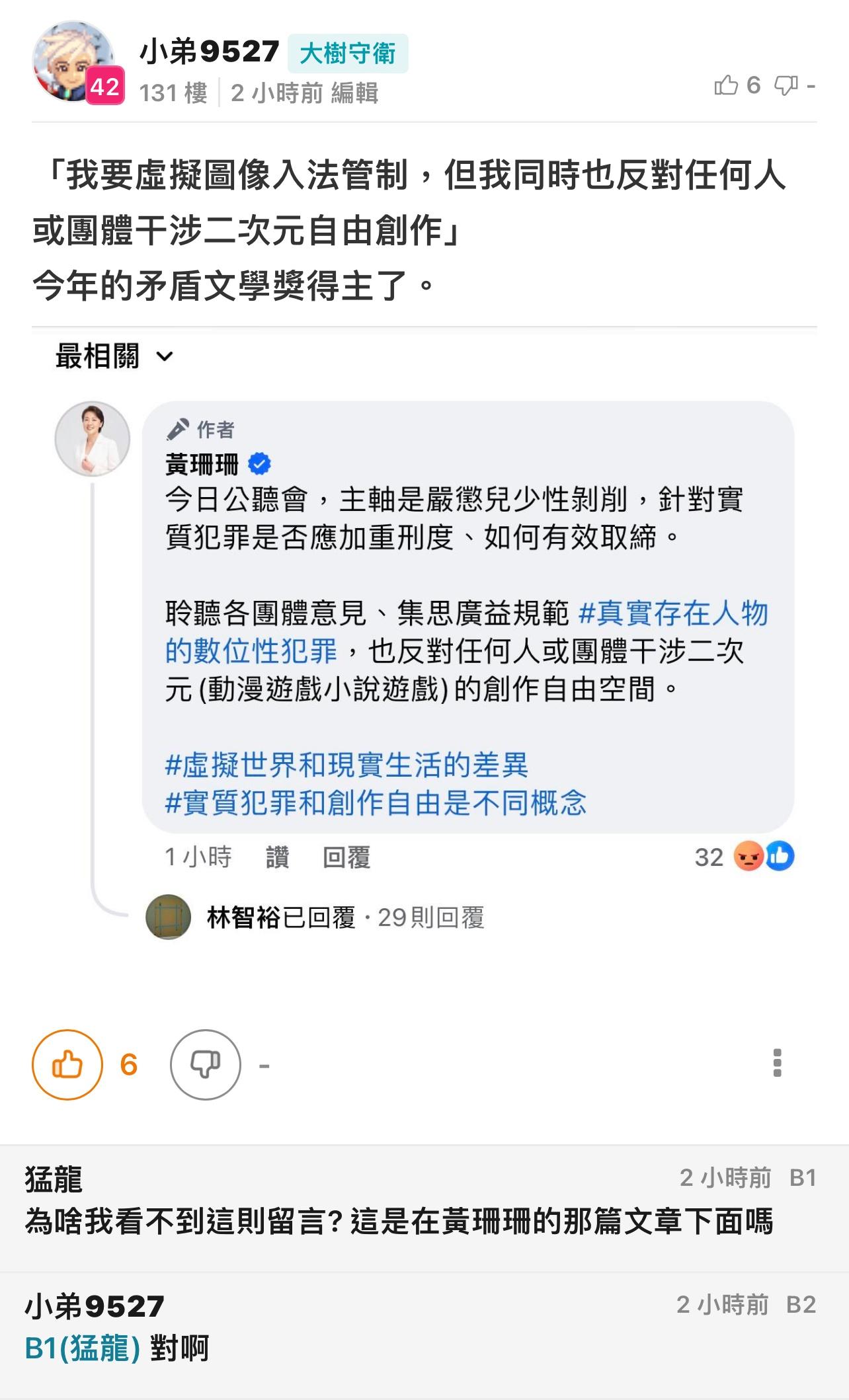Image resolution: width=849 pixels, height=1400 pixels.
Task: Open 小弟9527's avatar at post top
Action: coord(74,61)
